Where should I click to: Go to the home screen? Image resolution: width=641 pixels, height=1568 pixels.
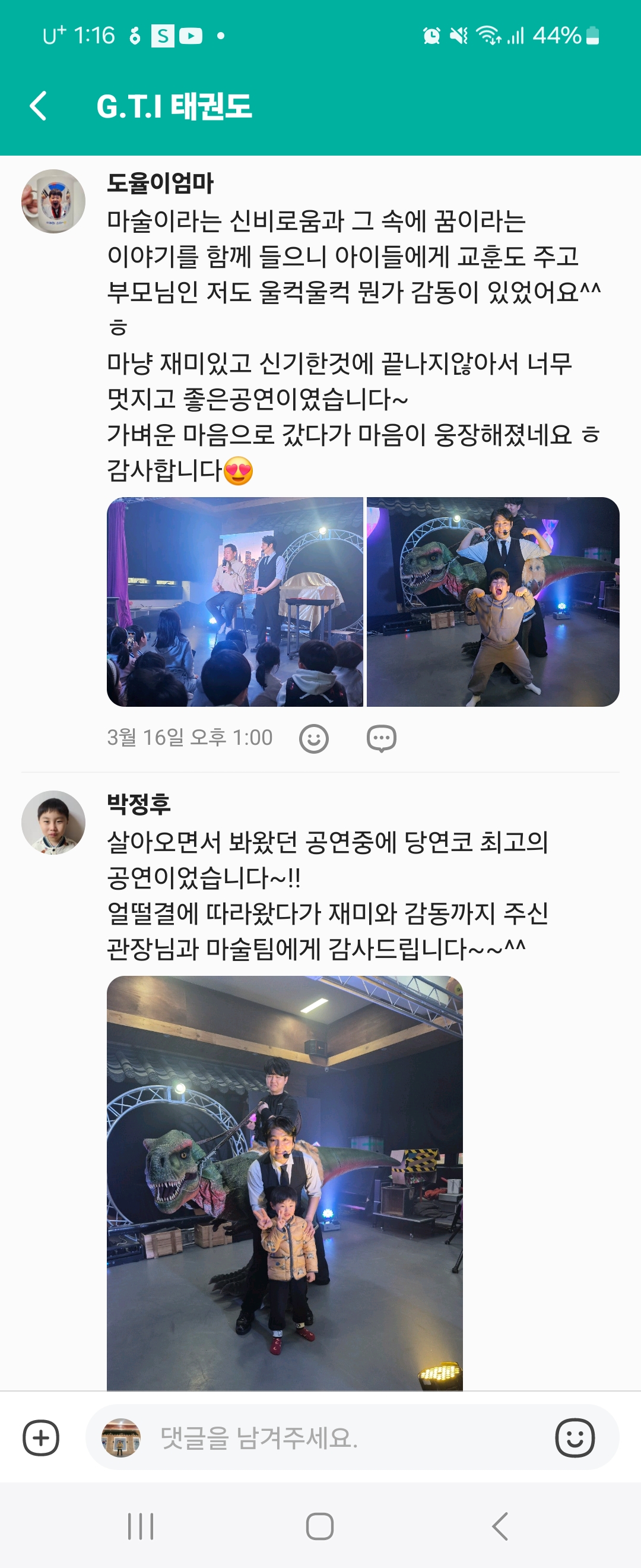[x=320, y=1526]
